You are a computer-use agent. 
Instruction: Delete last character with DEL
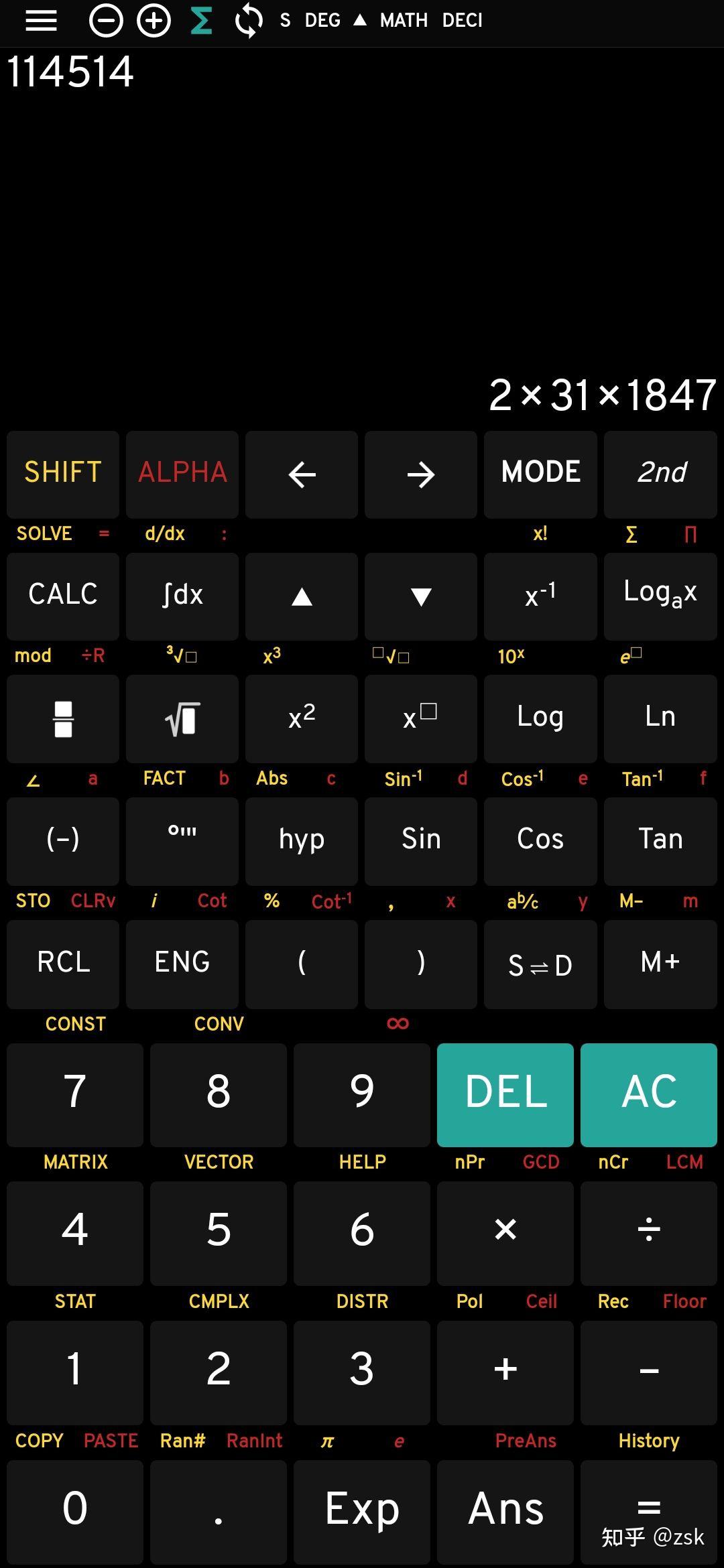(x=505, y=1094)
